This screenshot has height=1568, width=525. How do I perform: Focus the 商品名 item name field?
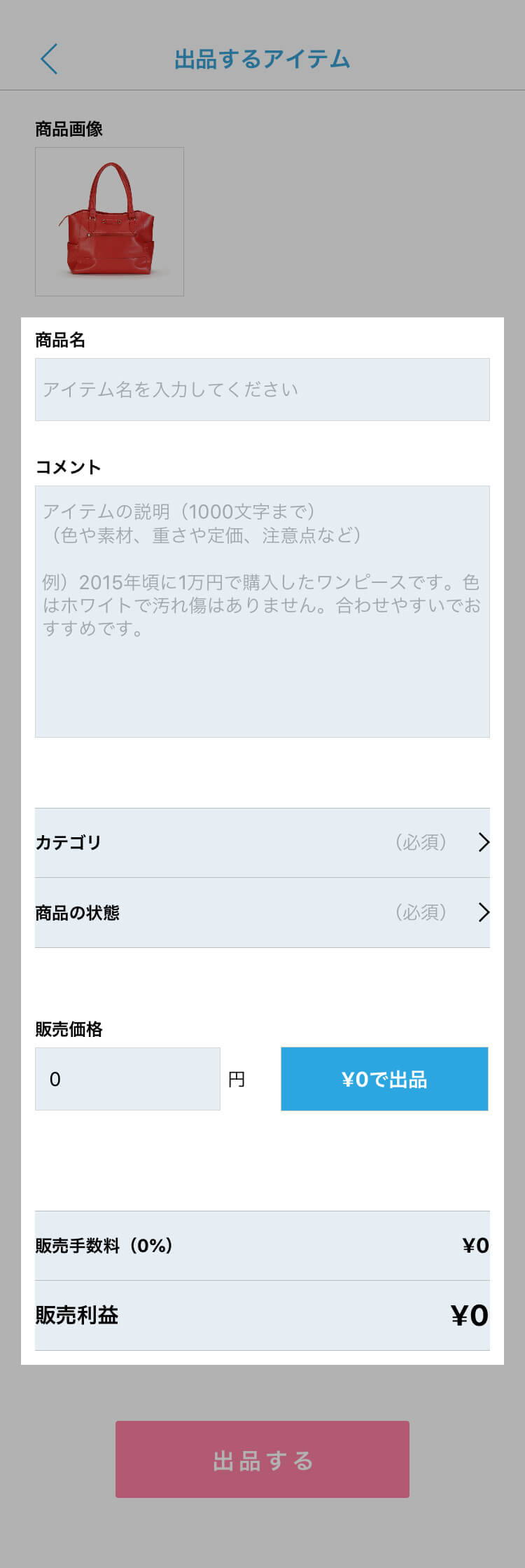(x=262, y=390)
